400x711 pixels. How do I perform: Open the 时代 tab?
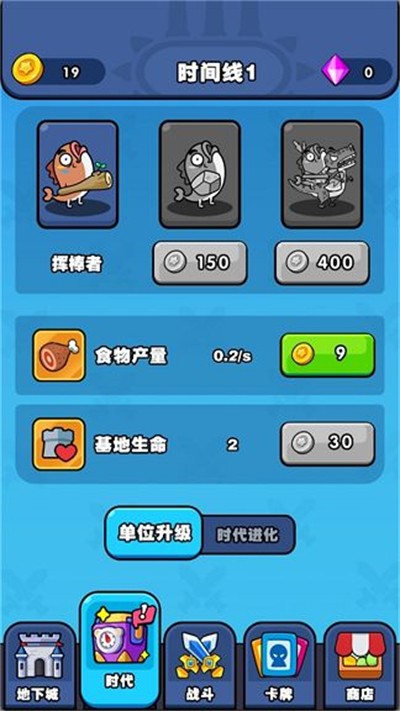pos(120,651)
